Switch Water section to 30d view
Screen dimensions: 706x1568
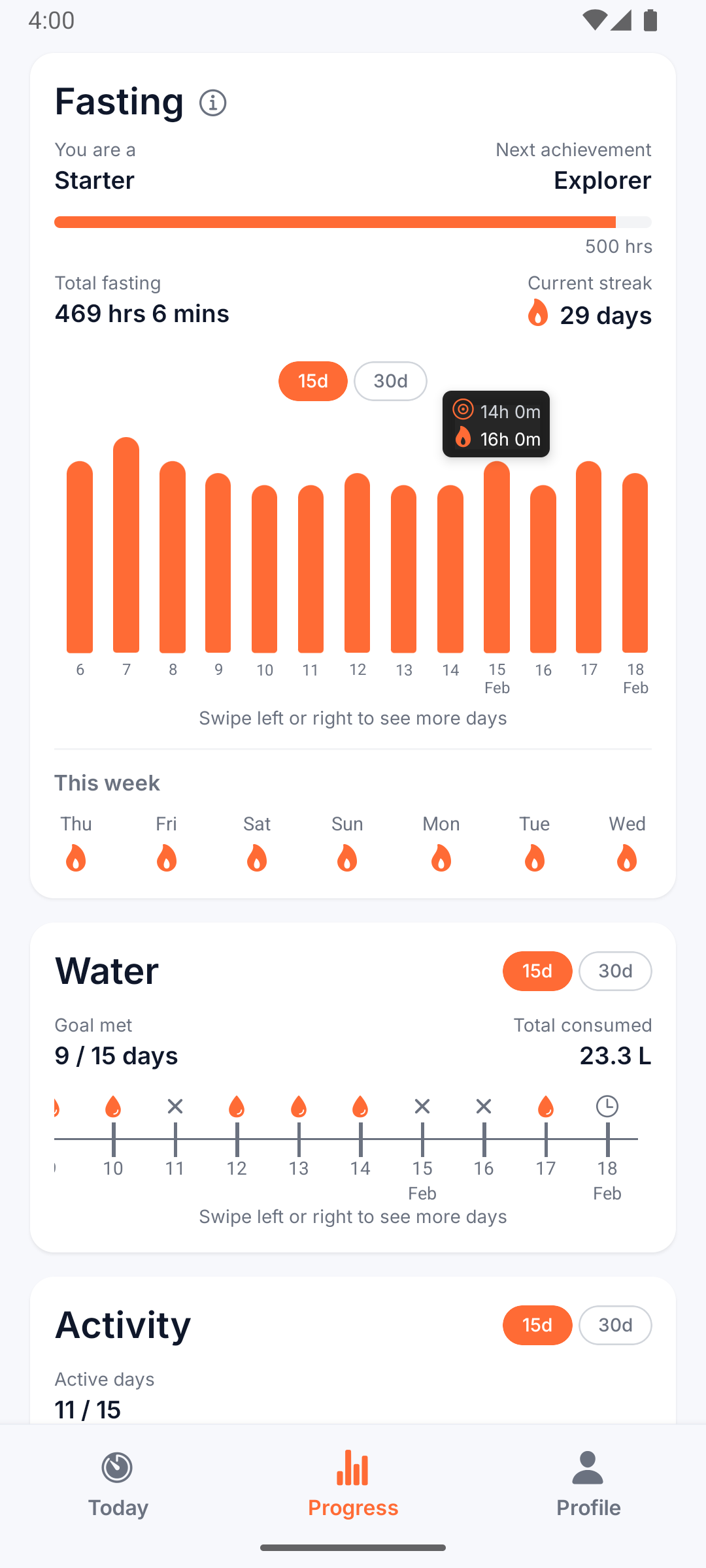614,972
